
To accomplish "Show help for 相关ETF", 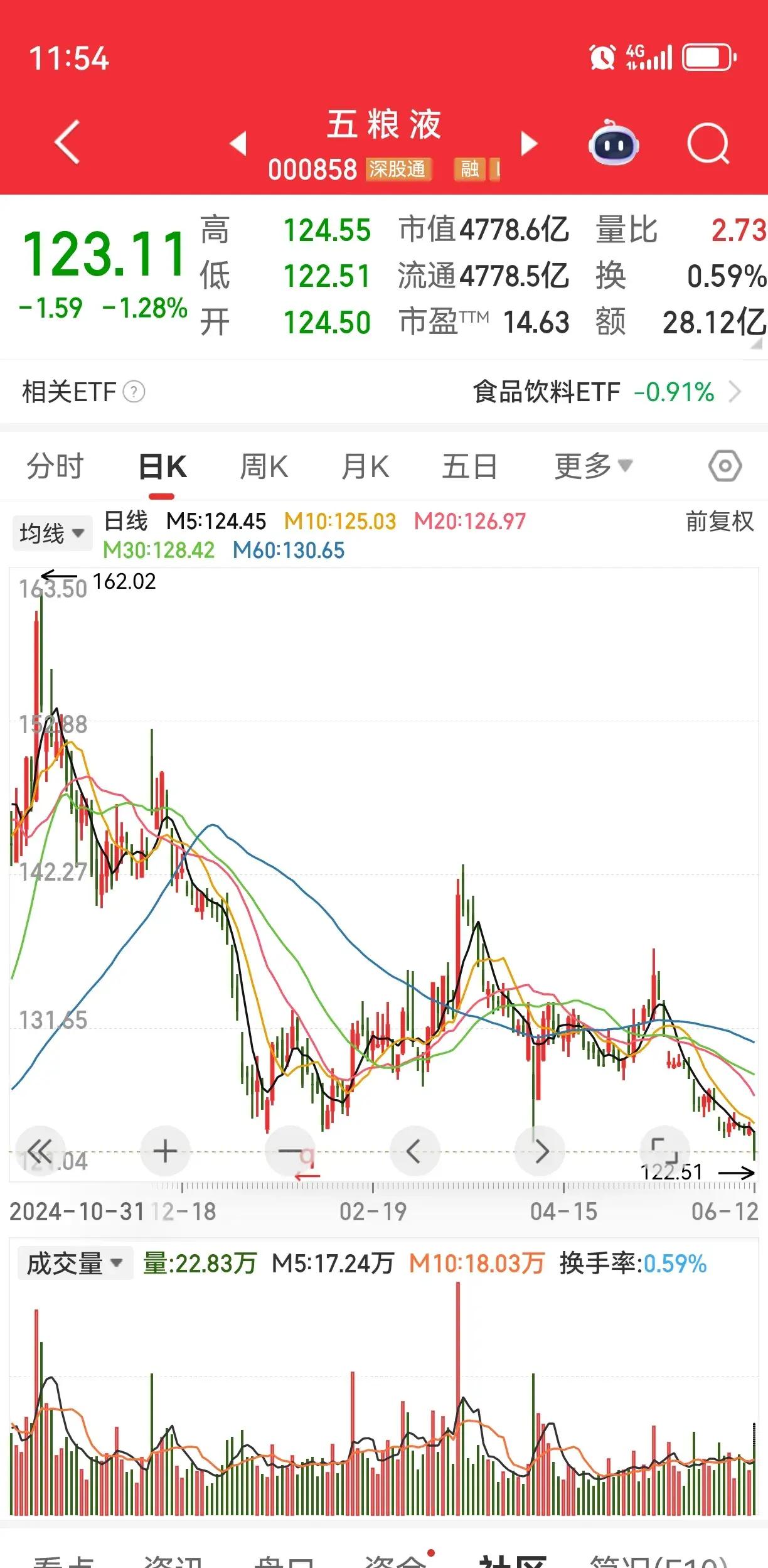I will (134, 392).
